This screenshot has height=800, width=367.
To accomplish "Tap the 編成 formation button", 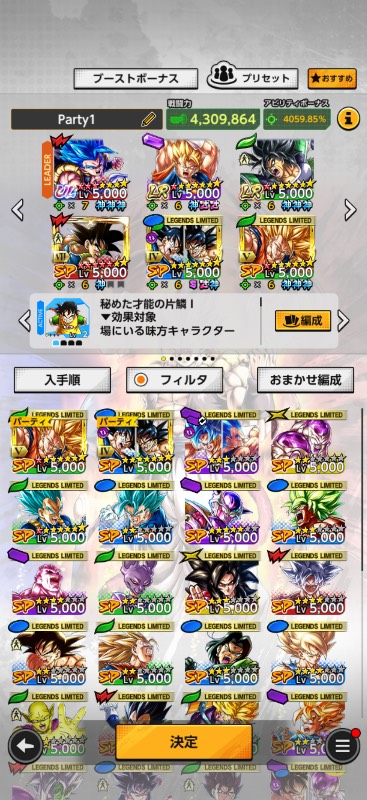I will 303,320.
